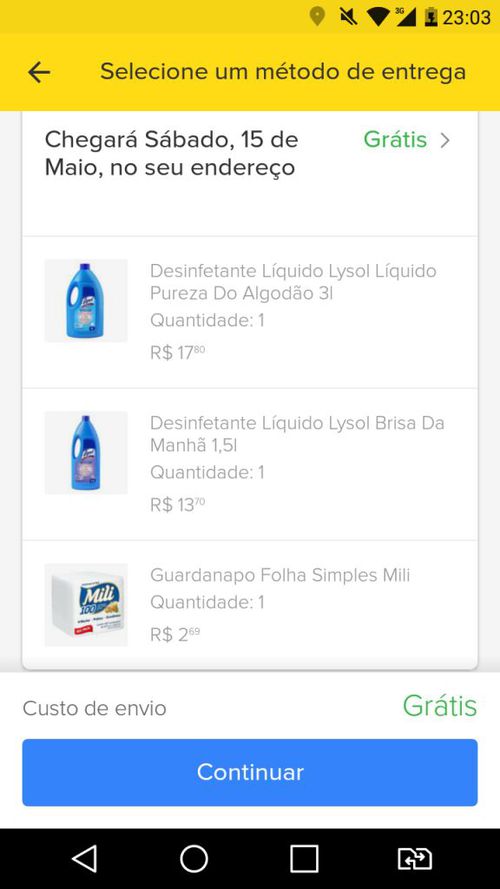Viewport: 500px width, 889px height.
Task: Tap the blue Continuar button
Action: pos(249,772)
